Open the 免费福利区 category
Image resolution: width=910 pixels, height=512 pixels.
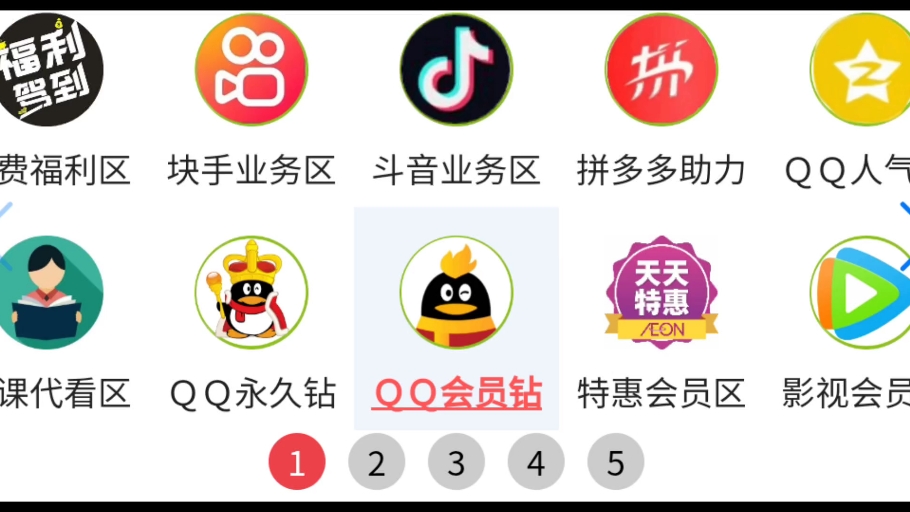click(52, 72)
